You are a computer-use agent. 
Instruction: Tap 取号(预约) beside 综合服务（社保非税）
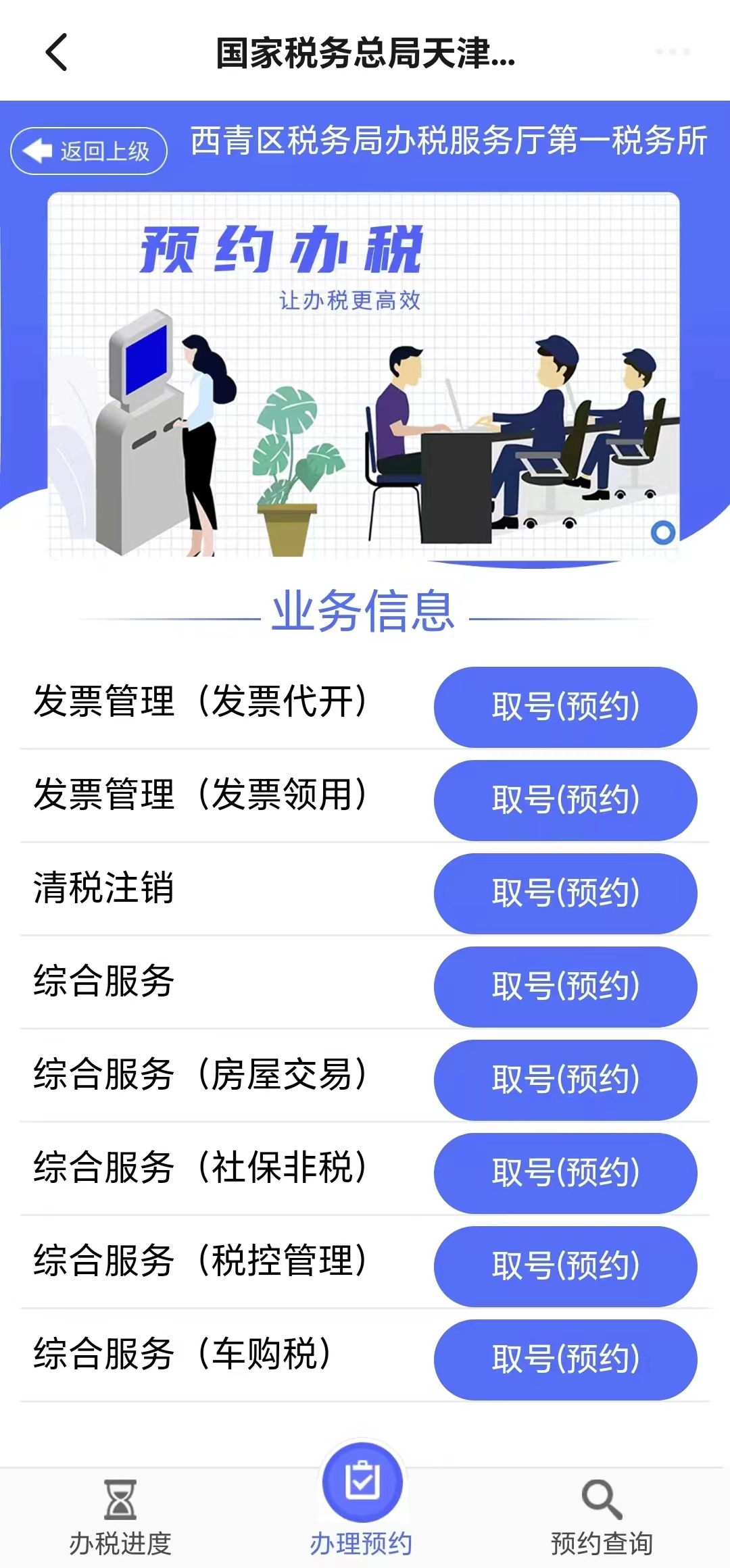pyautogui.click(x=565, y=1173)
